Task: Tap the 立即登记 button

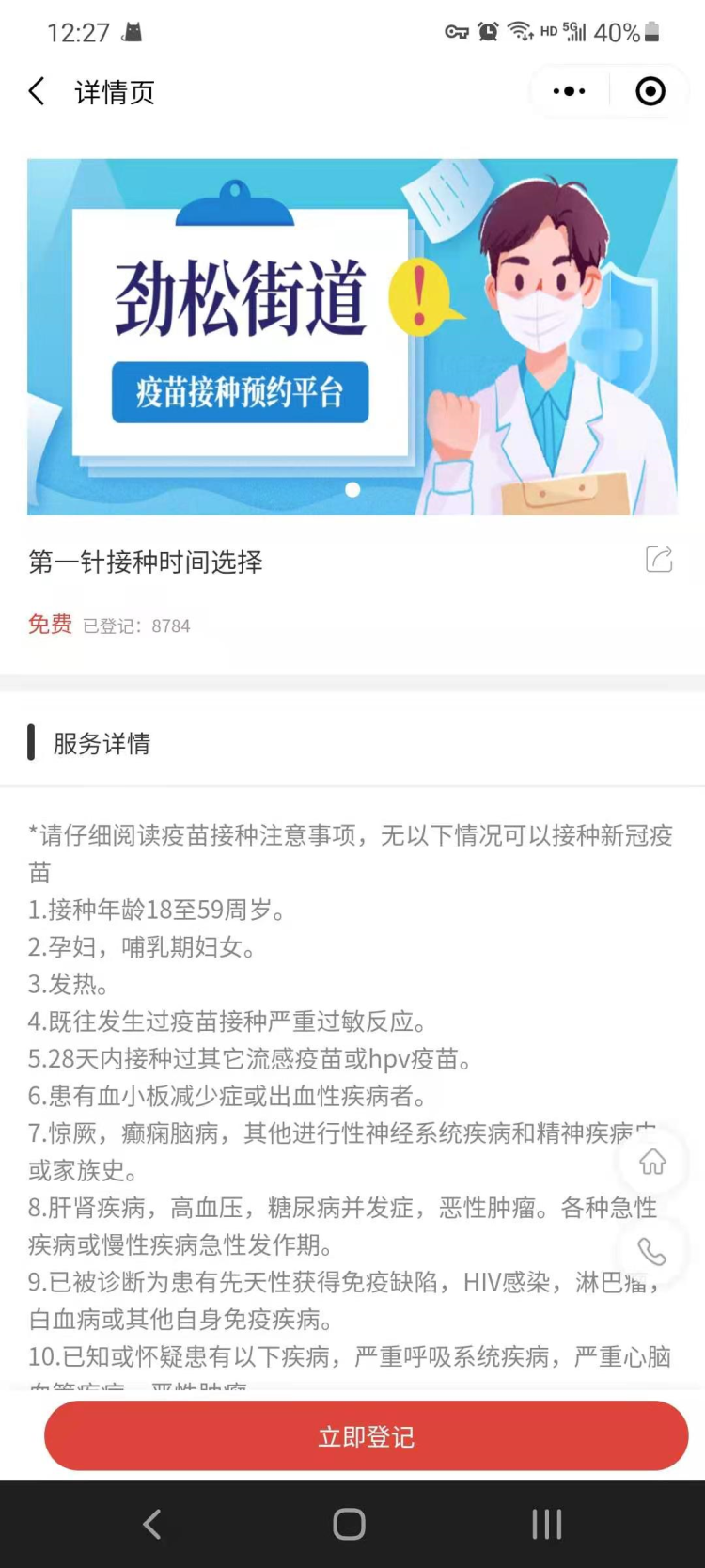Action: coord(366,1435)
